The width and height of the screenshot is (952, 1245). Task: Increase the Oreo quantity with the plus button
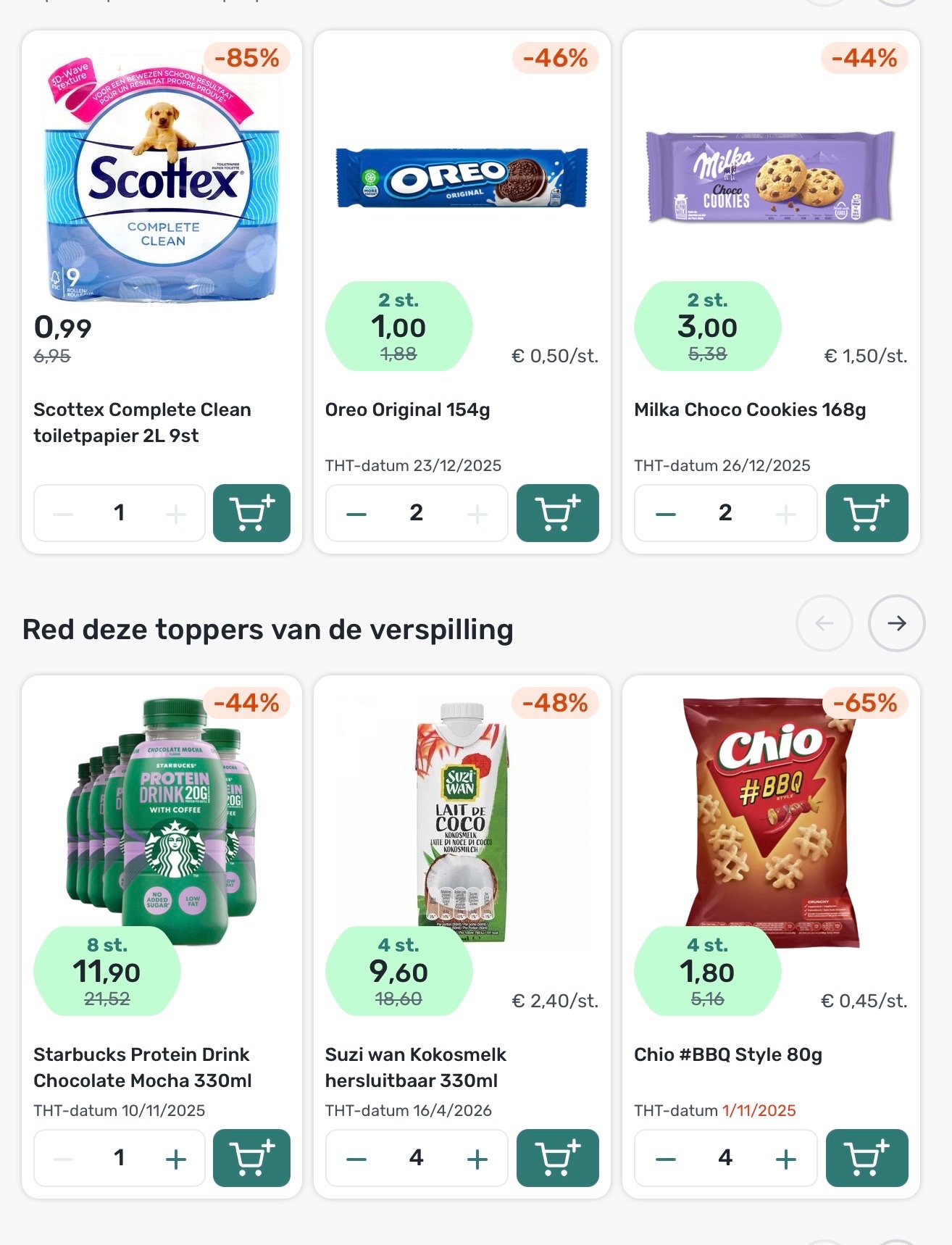[x=476, y=513]
